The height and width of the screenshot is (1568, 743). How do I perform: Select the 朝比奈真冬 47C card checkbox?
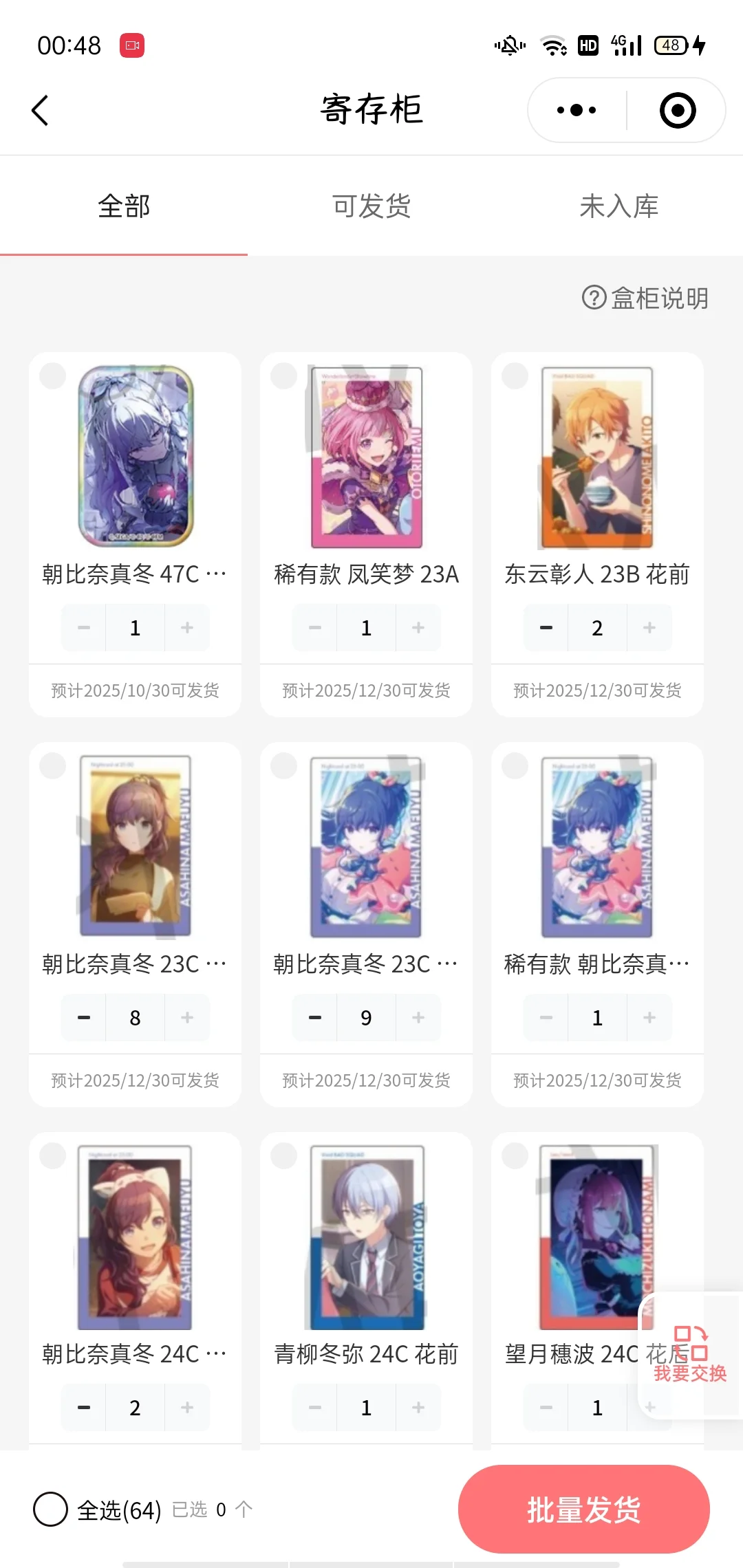[53, 376]
